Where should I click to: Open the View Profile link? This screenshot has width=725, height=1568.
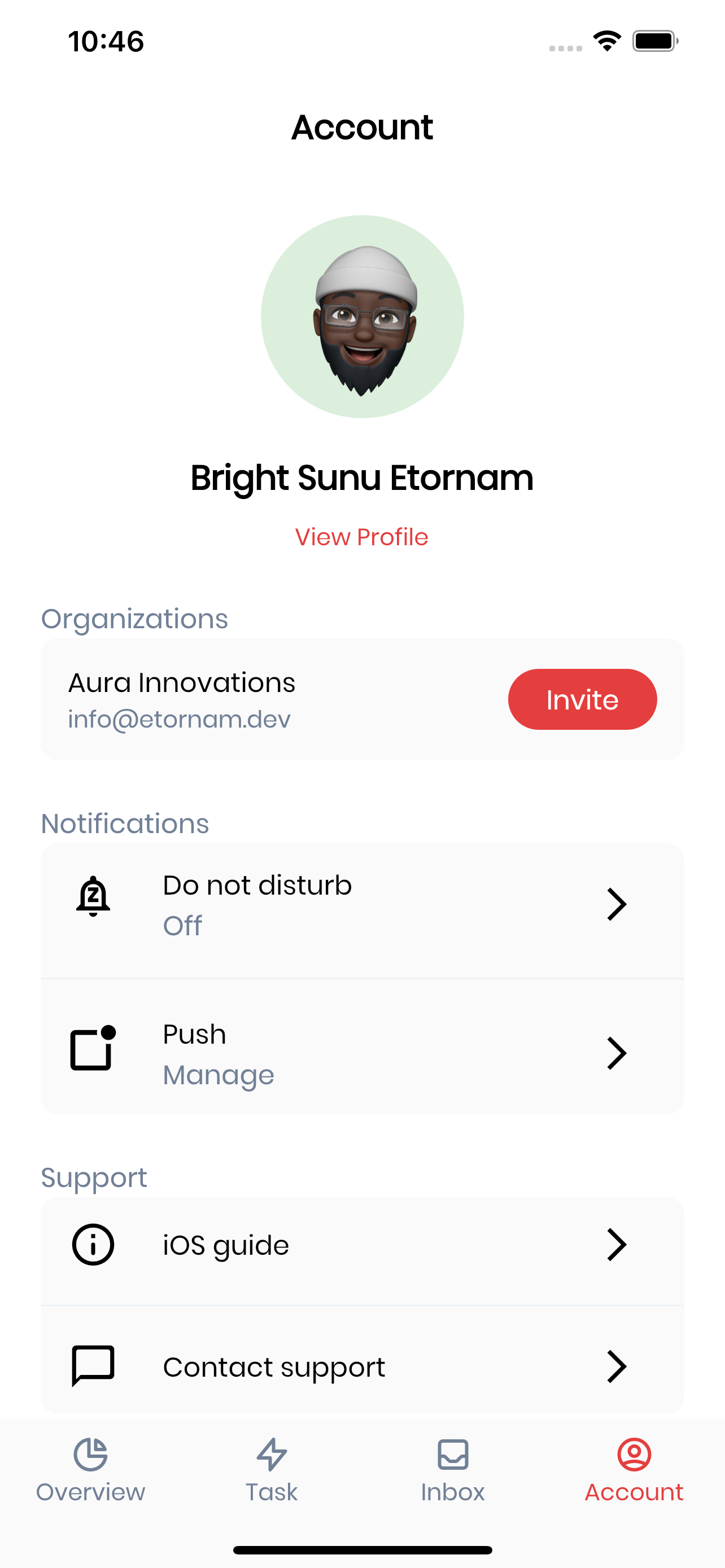(361, 537)
